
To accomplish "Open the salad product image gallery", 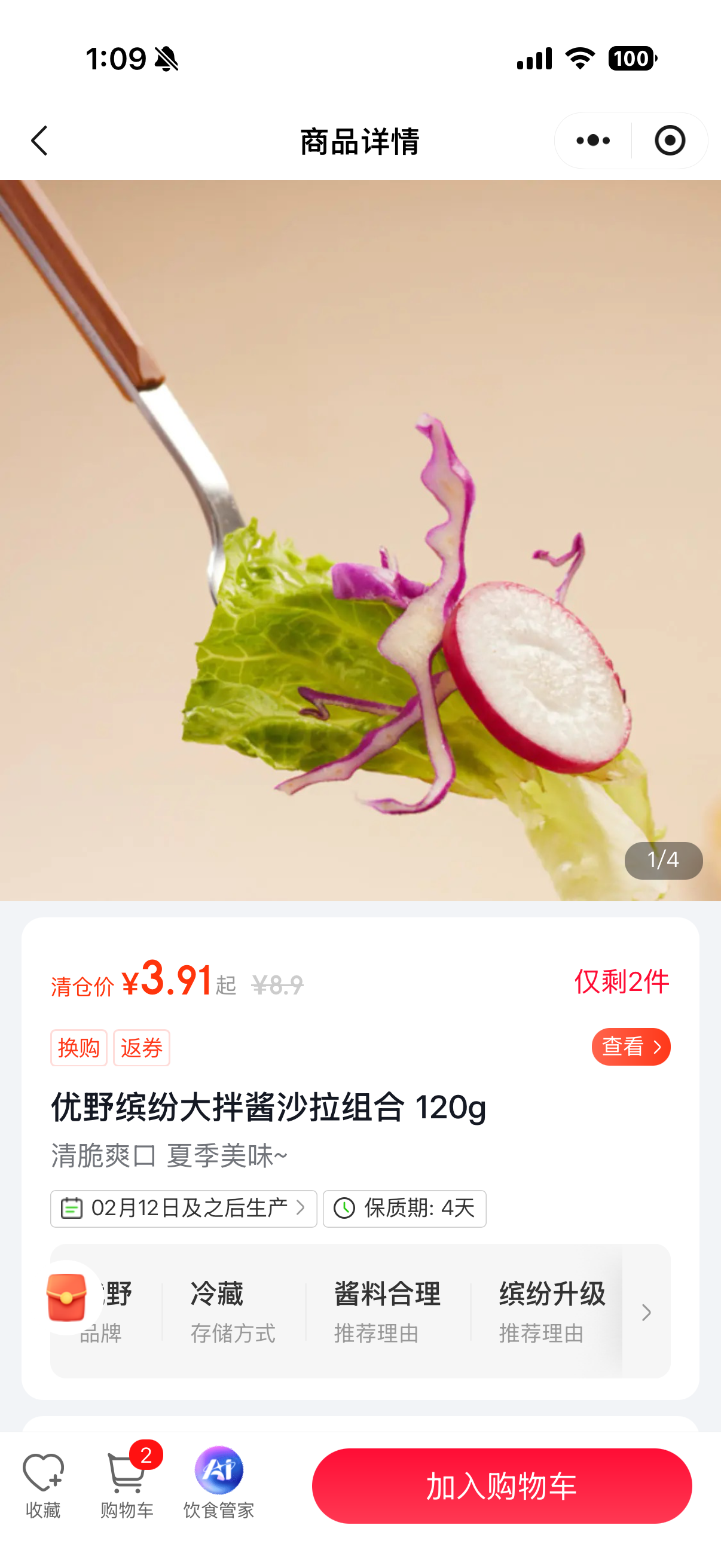I will 360,541.
